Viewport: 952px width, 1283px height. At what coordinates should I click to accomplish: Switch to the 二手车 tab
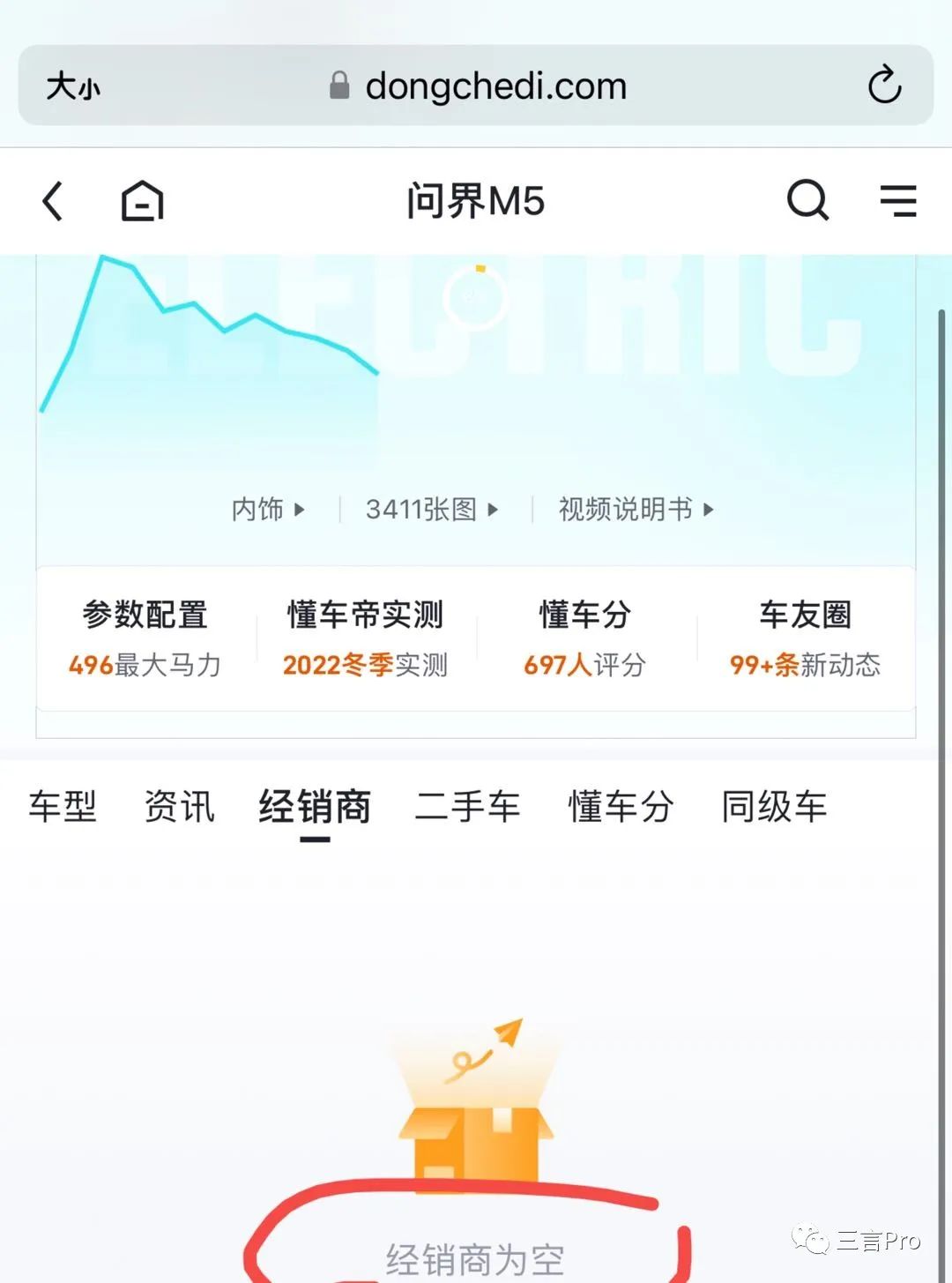pyautogui.click(x=467, y=806)
